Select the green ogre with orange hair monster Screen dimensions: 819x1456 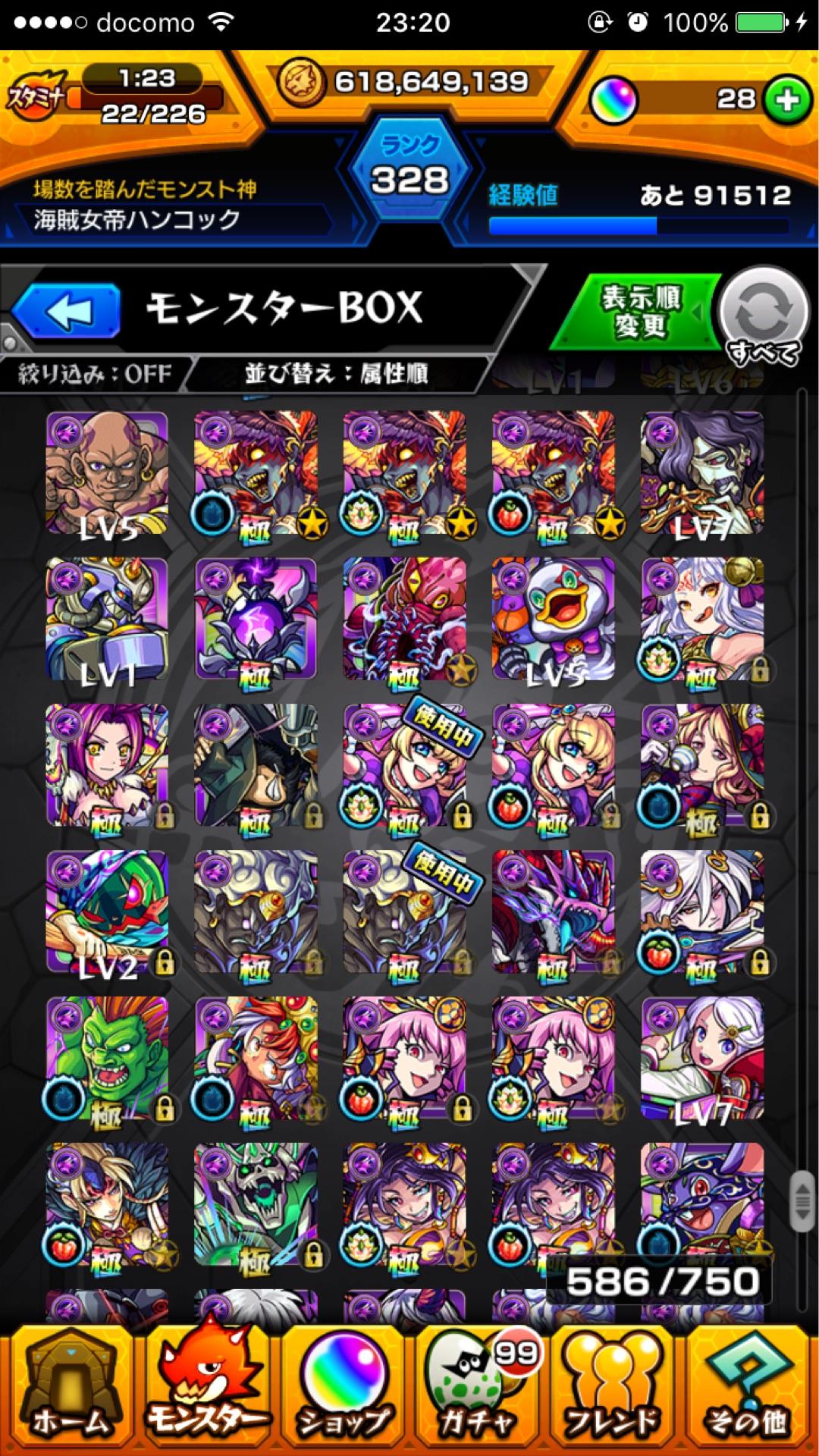coord(107,1058)
